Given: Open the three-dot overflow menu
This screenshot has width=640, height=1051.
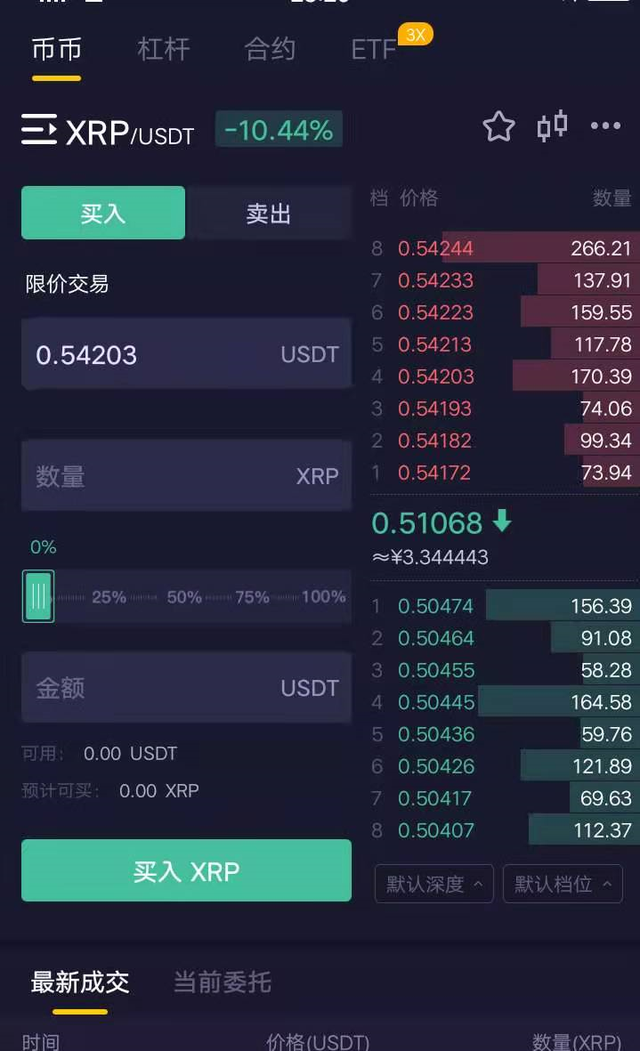Looking at the screenshot, I should [605, 126].
